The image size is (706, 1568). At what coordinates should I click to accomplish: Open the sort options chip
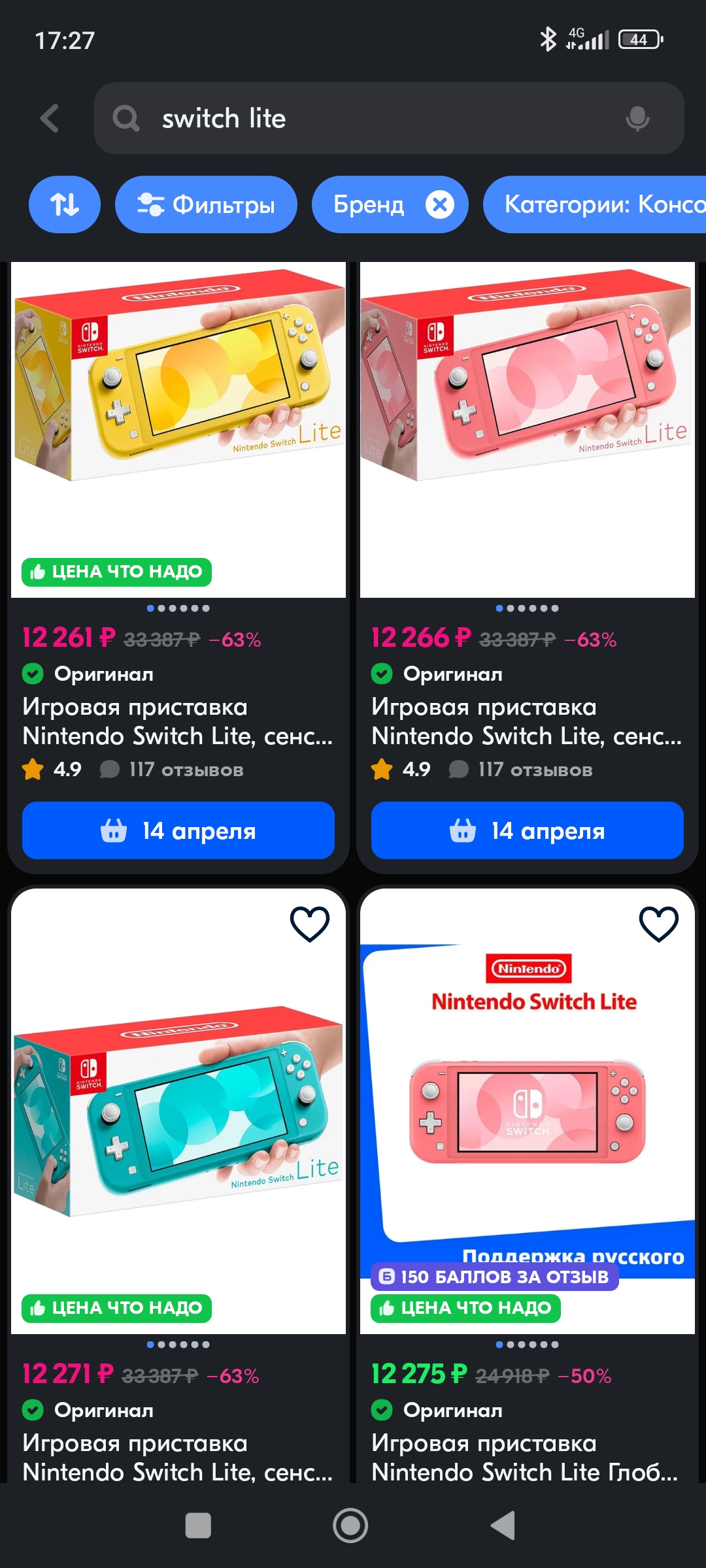click(x=65, y=204)
